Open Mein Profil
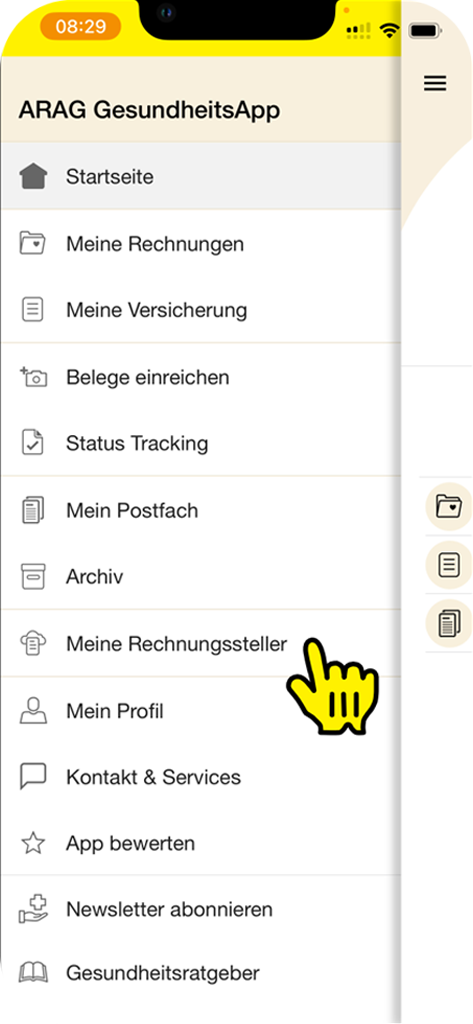The width and height of the screenshot is (473, 1024). (201, 711)
